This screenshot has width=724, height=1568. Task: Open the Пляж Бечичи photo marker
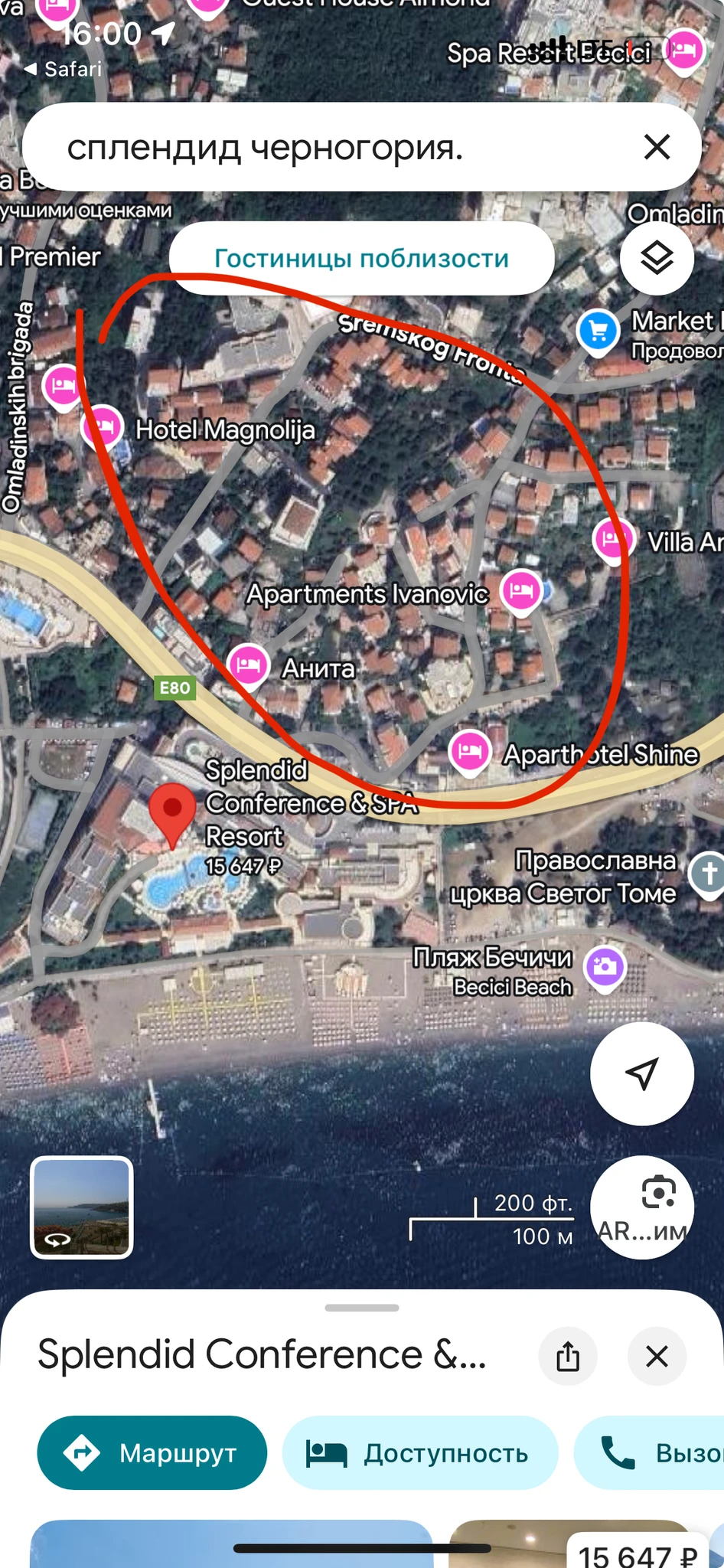(605, 966)
